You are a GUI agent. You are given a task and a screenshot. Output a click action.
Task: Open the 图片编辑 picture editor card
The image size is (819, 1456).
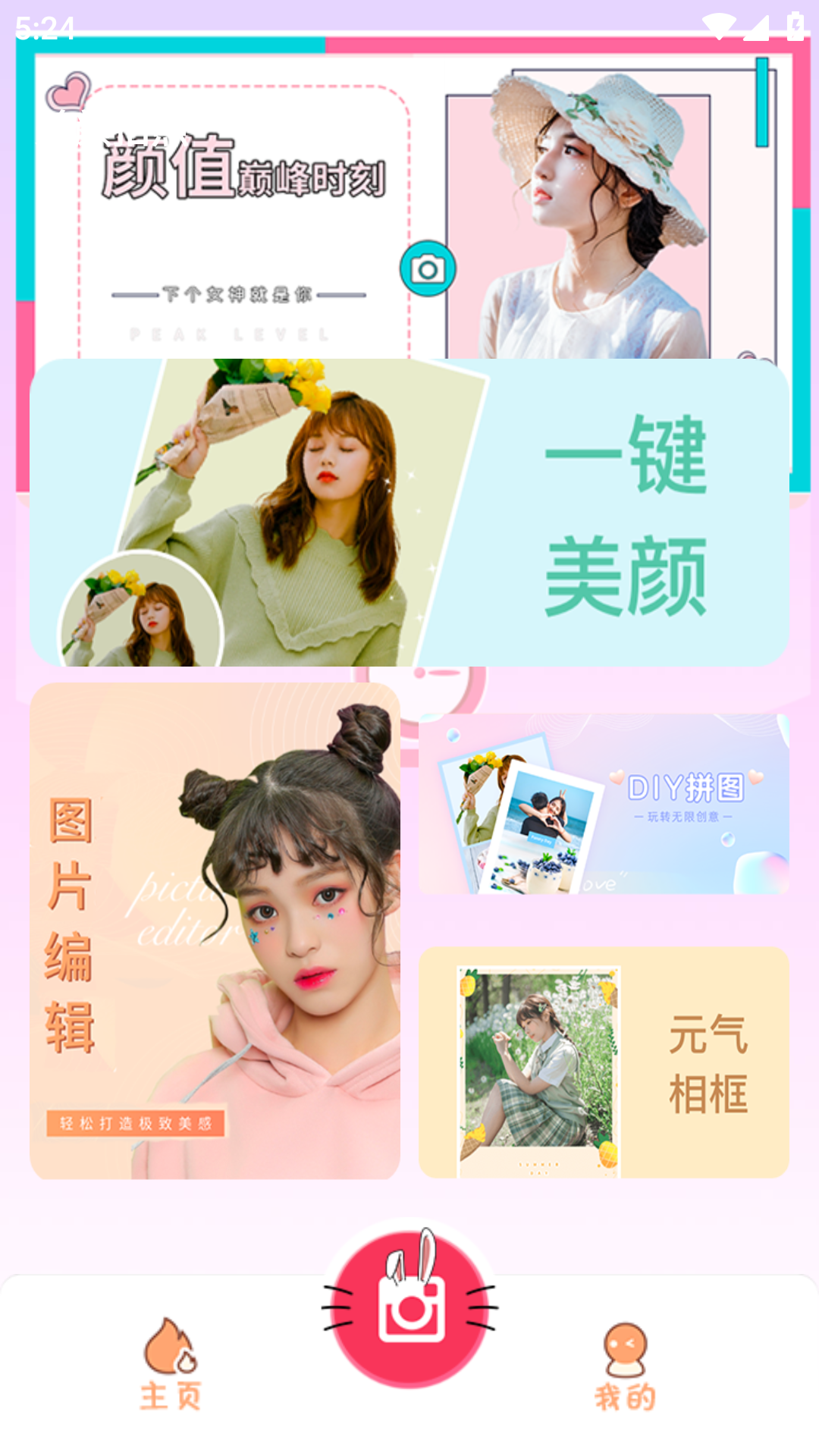(x=215, y=930)
